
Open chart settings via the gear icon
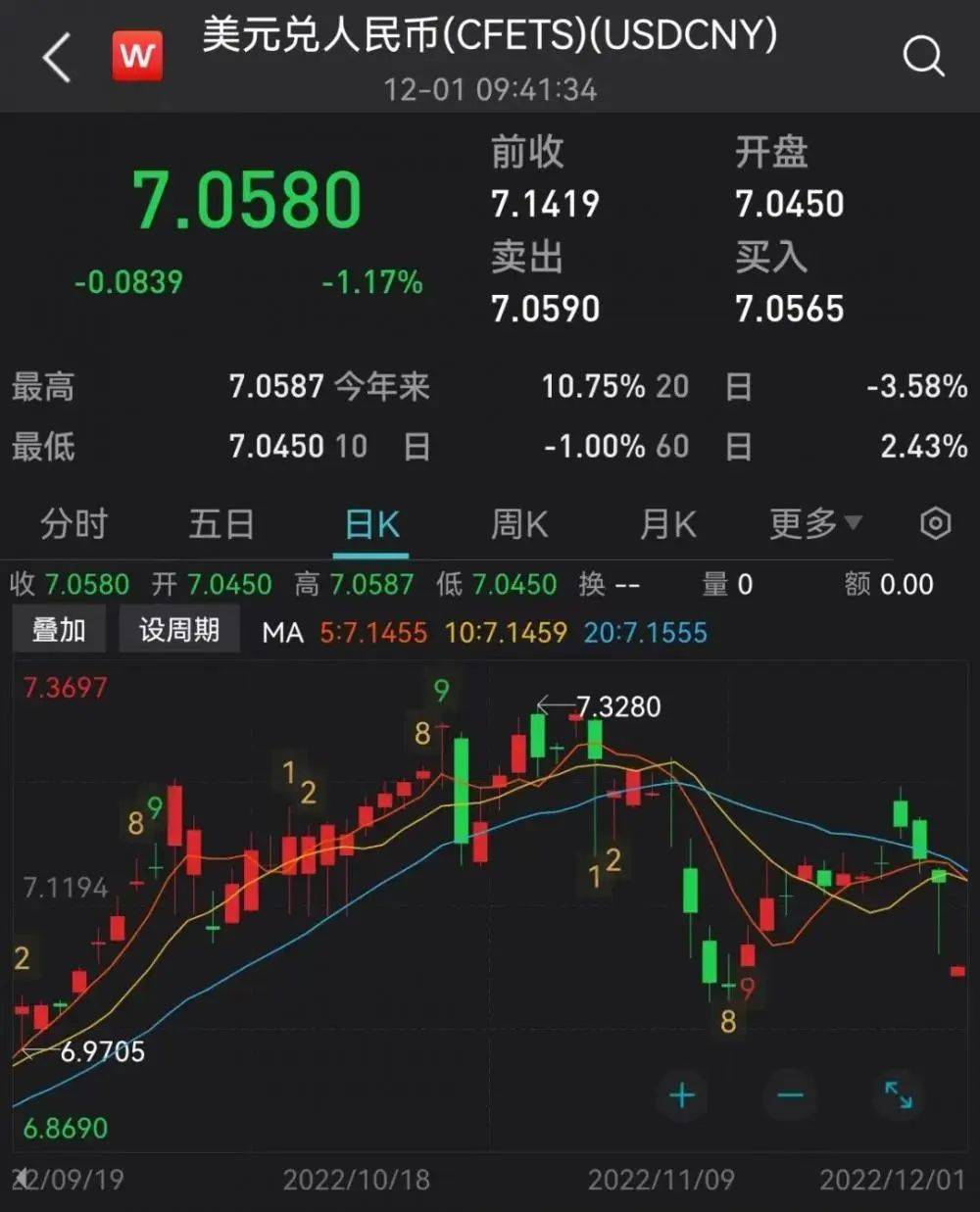click(x=933, y=525)
